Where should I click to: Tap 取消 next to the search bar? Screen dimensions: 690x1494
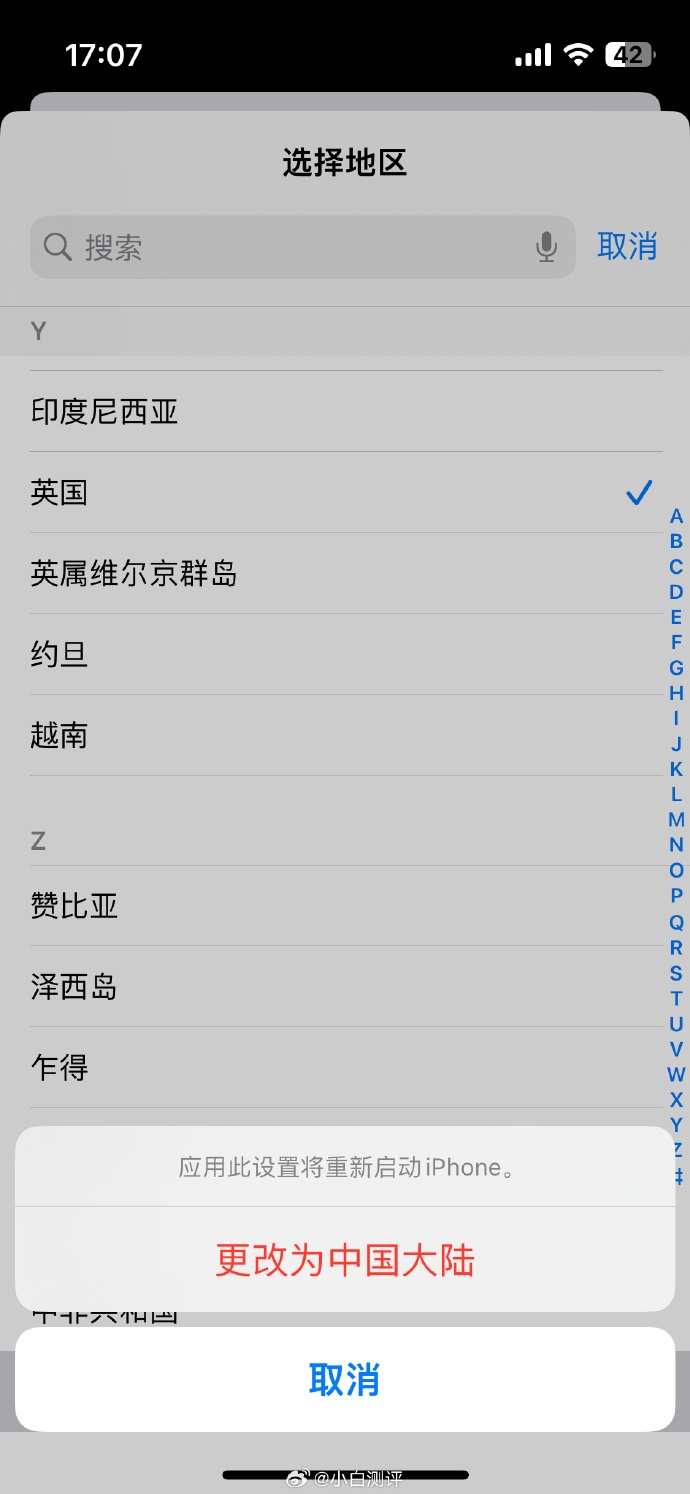pyautogui.click(x=627, y=246)
